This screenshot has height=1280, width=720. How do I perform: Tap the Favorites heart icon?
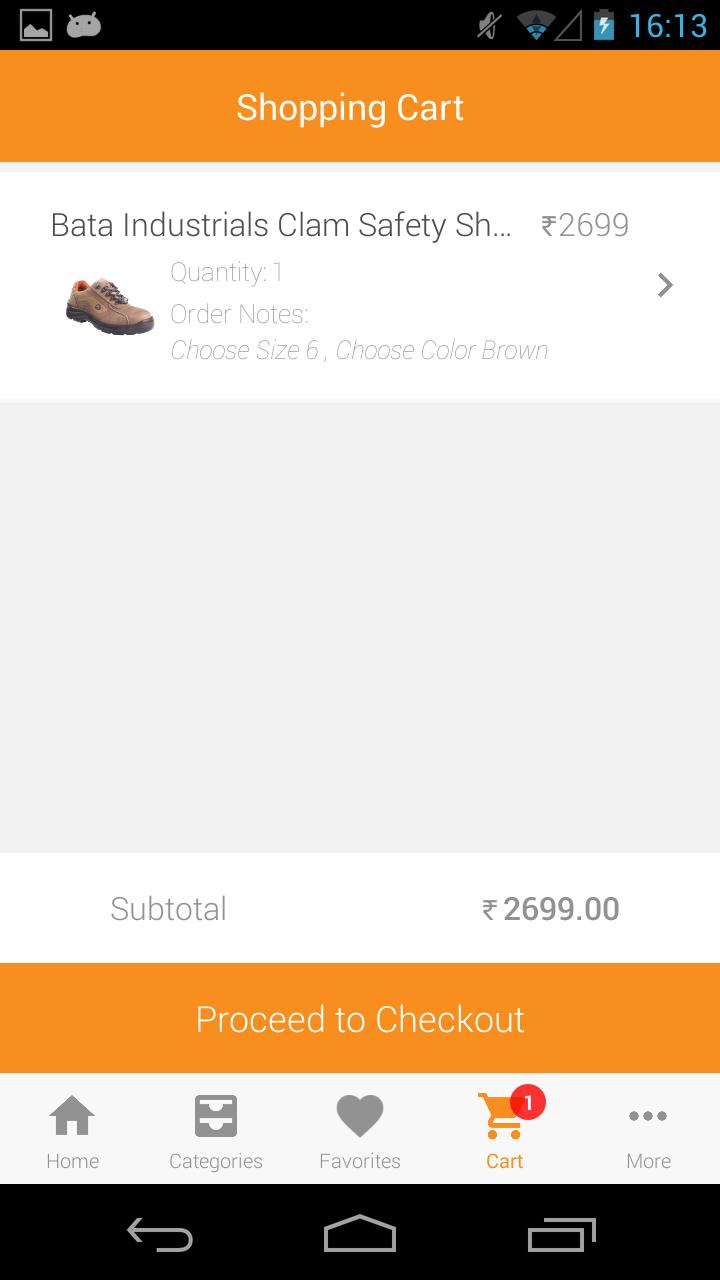tap(359, 1115)
